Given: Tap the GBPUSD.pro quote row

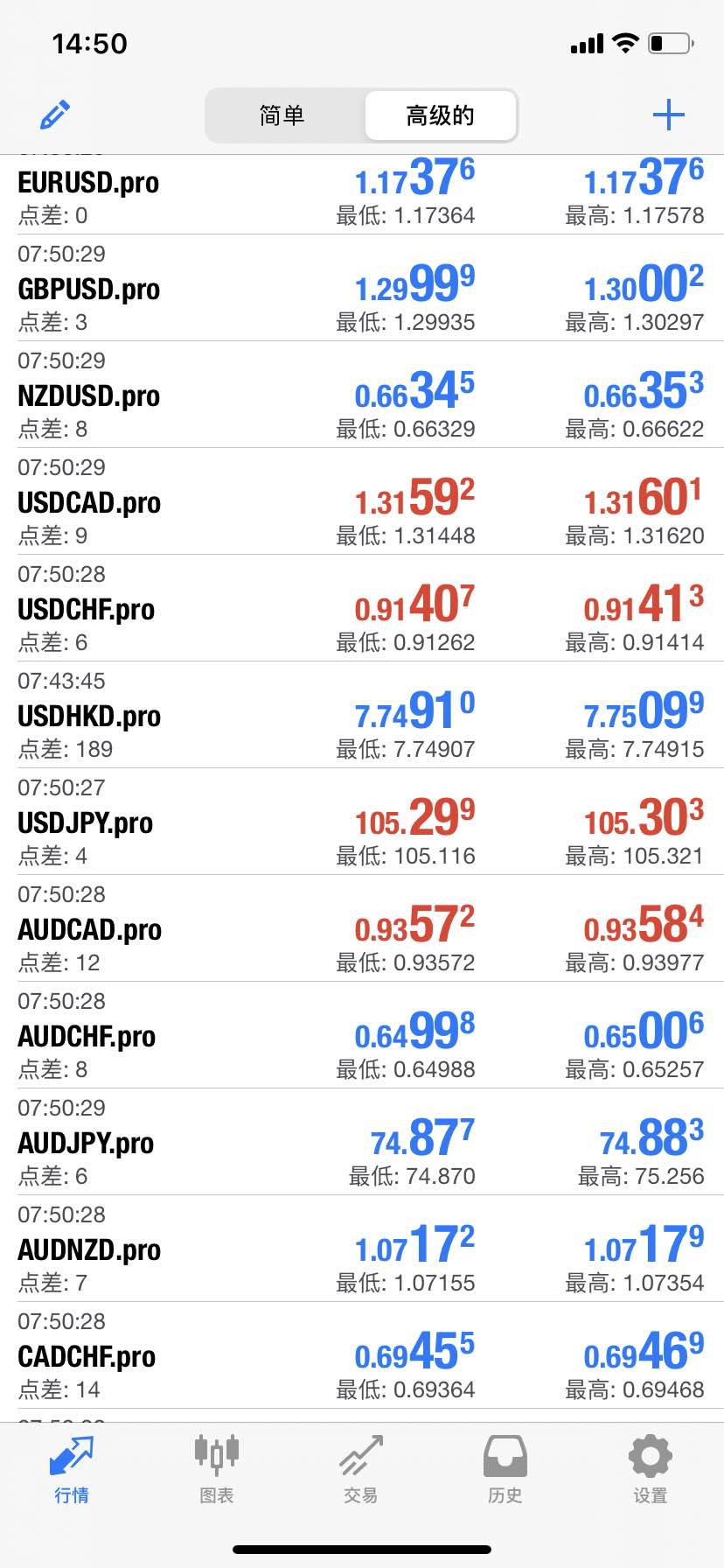Looking at the screenshot, I should 362,288.
